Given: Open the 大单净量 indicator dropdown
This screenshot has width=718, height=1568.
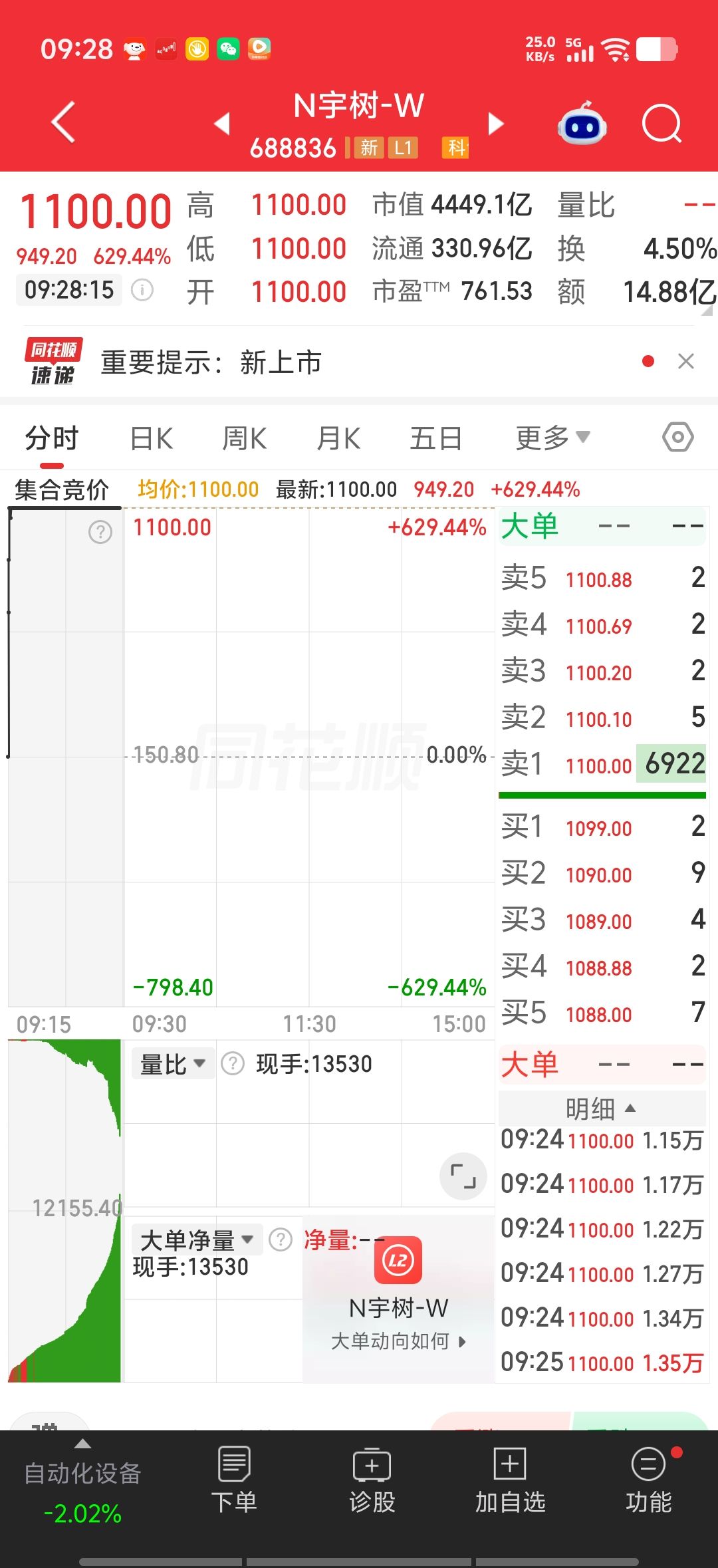Looking at the screenshot, I should [x=197, y=1240].
